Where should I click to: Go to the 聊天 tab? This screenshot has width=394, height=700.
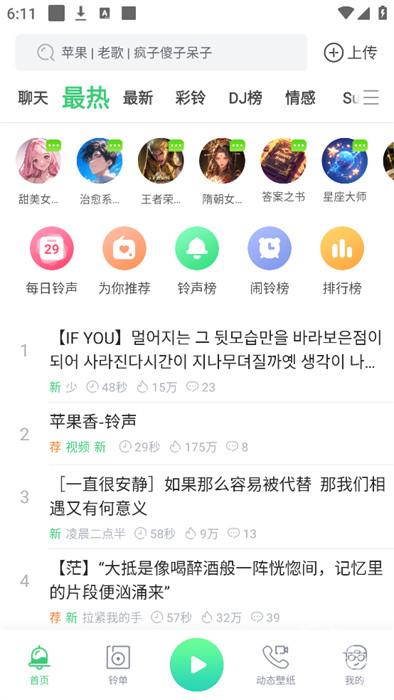click(33, 98)
